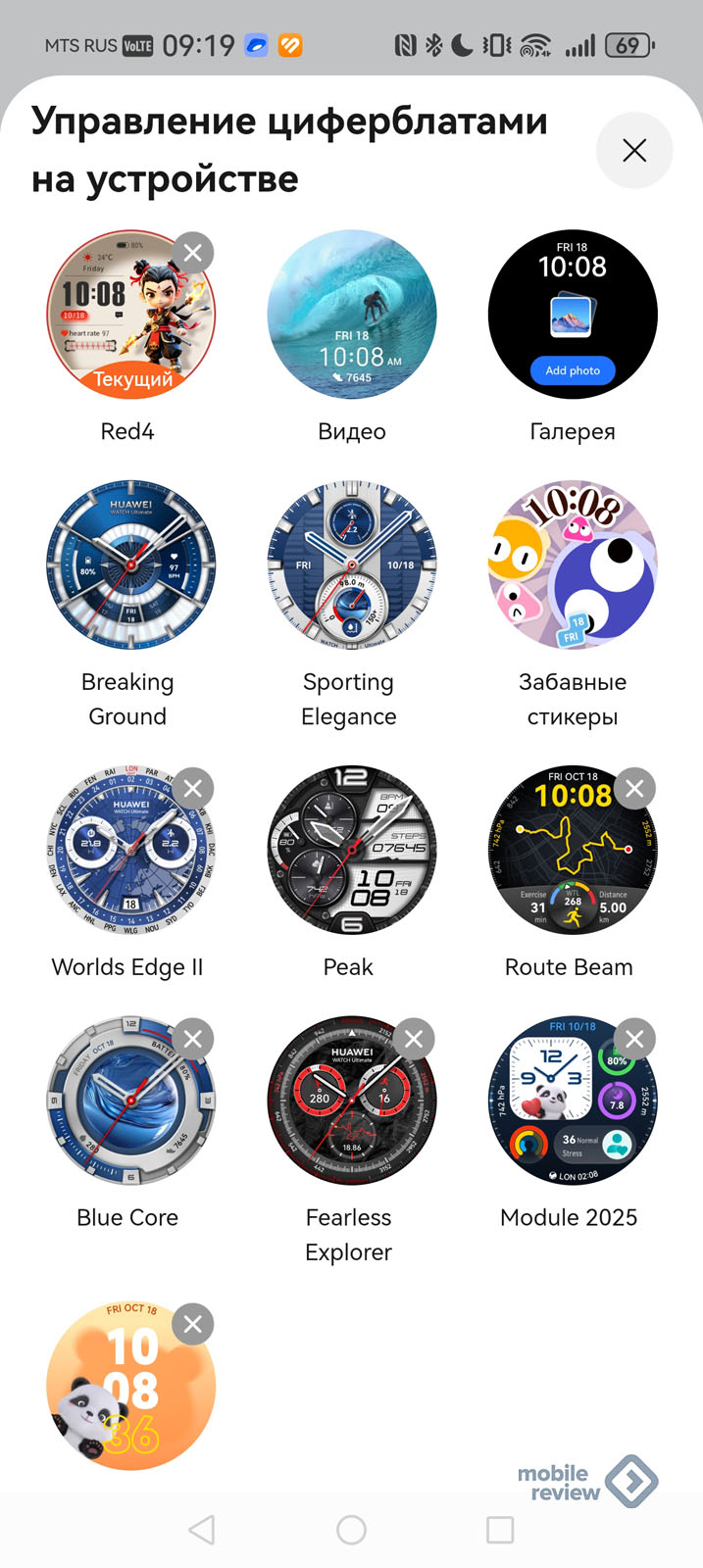The image size is (703, 1568).
Task: Pick the Module 2025 watch face
Action: tap(573, 1101)
